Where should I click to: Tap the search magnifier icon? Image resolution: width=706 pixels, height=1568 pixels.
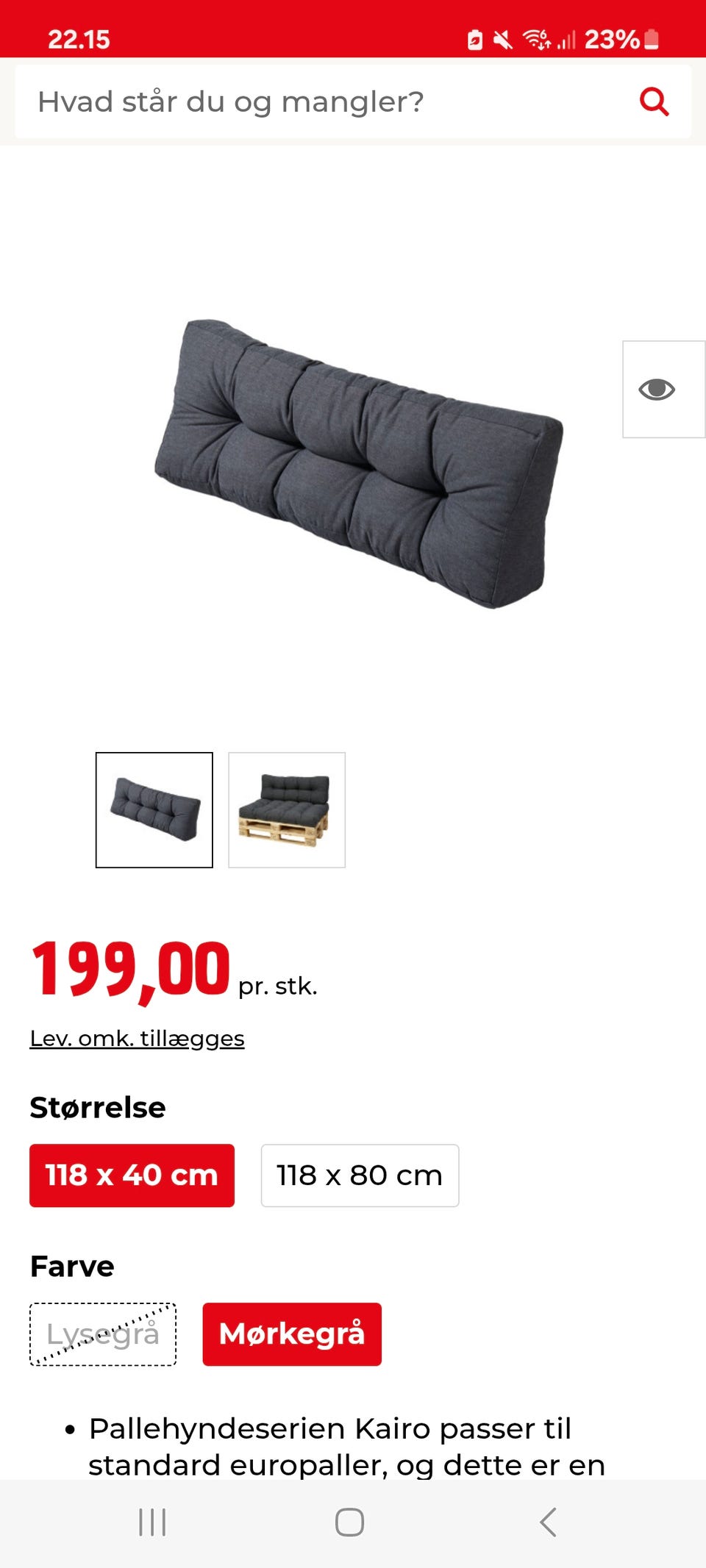655,101
